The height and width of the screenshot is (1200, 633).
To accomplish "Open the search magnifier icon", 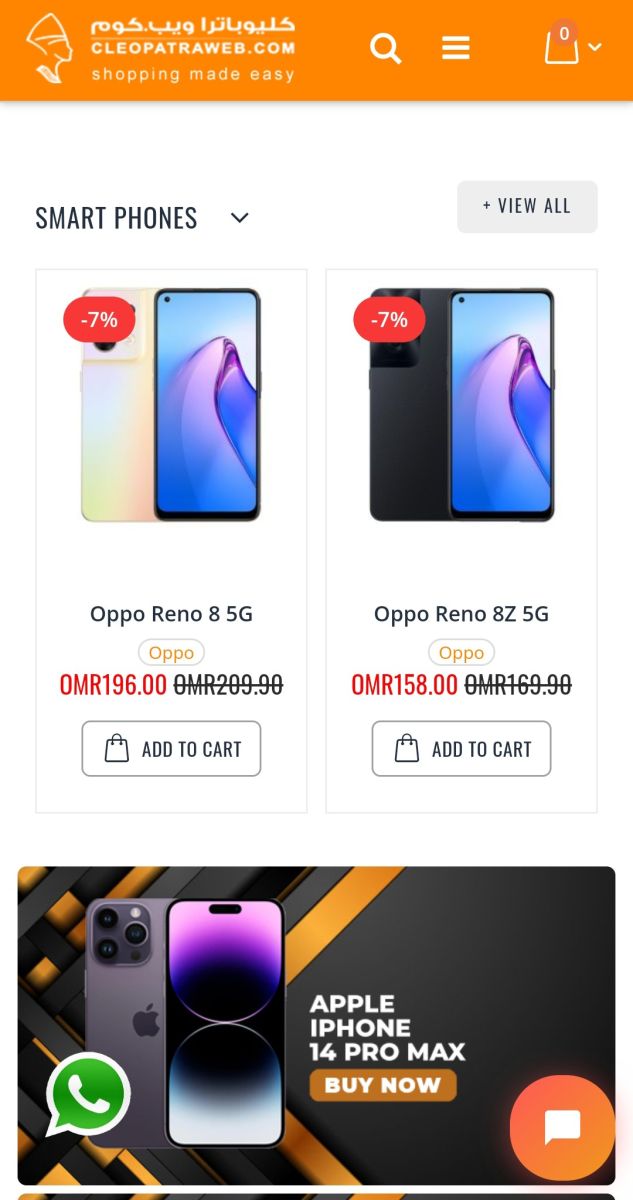I will tap(385, 48).
